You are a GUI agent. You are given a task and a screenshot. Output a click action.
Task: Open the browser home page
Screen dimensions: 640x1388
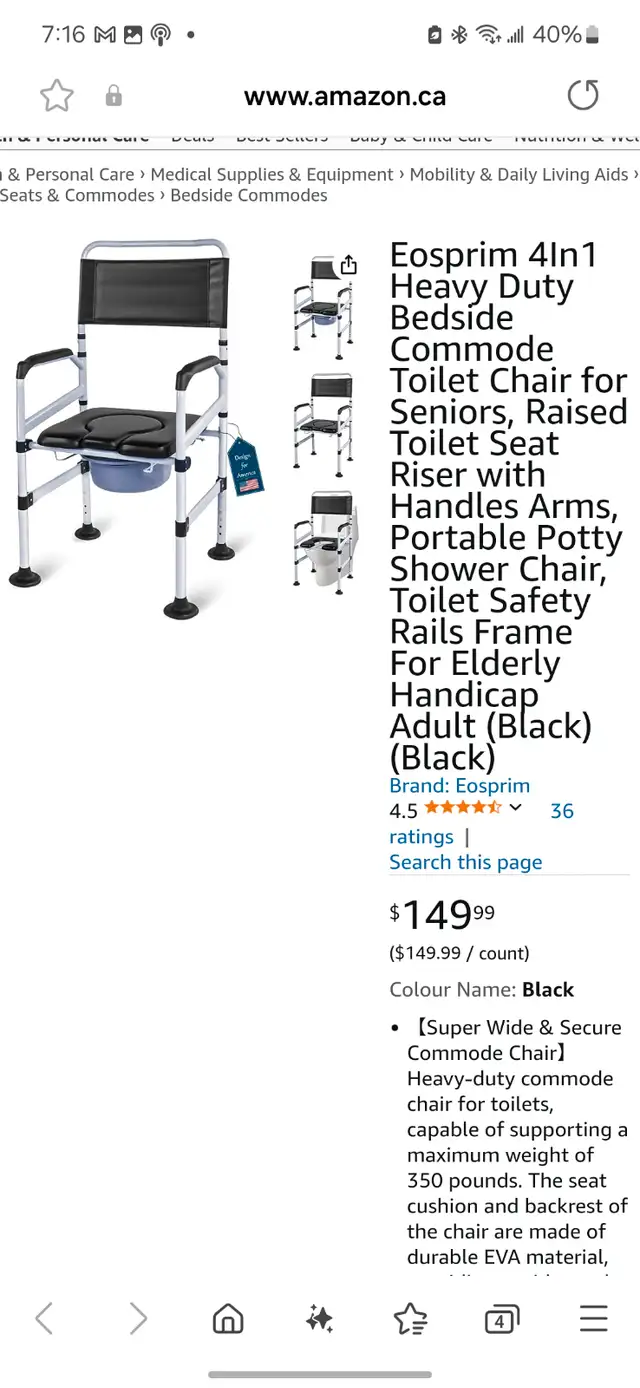pos(228,1319)
